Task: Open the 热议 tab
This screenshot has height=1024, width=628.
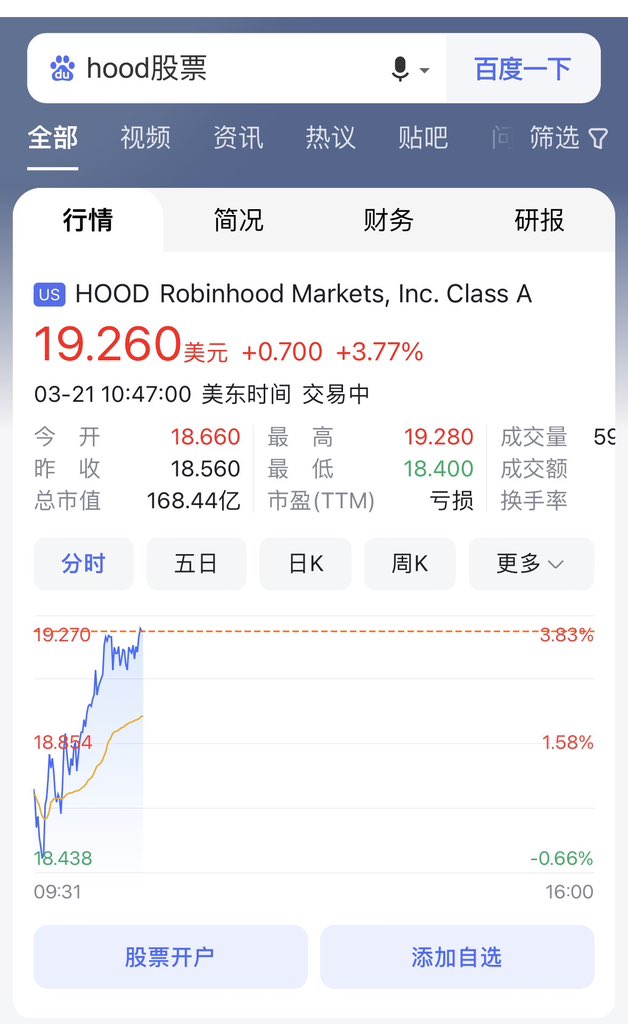Action: (x=330, y=138)
